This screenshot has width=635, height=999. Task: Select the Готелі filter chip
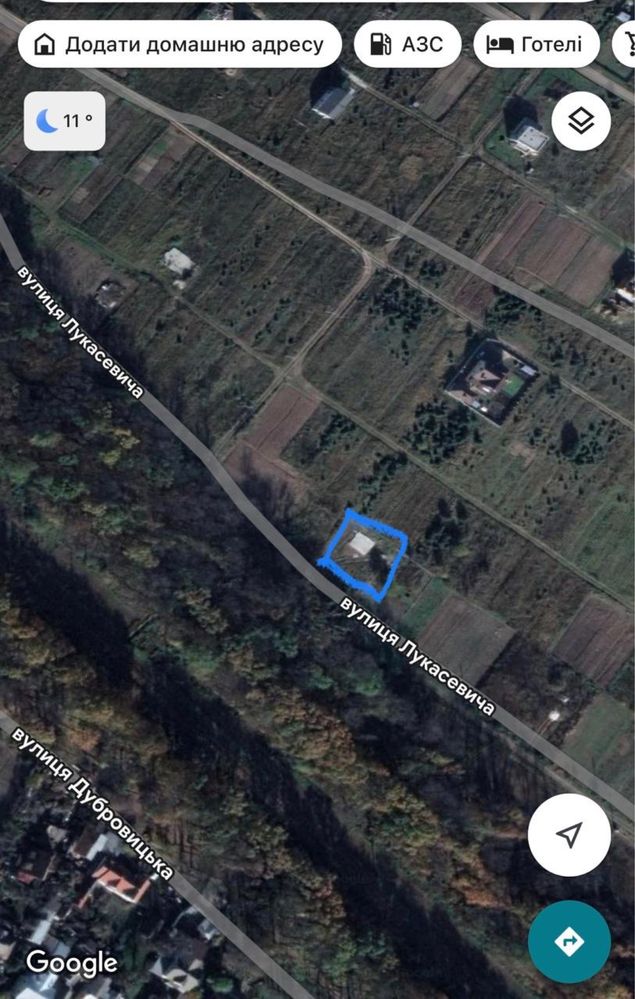(536, 45)
